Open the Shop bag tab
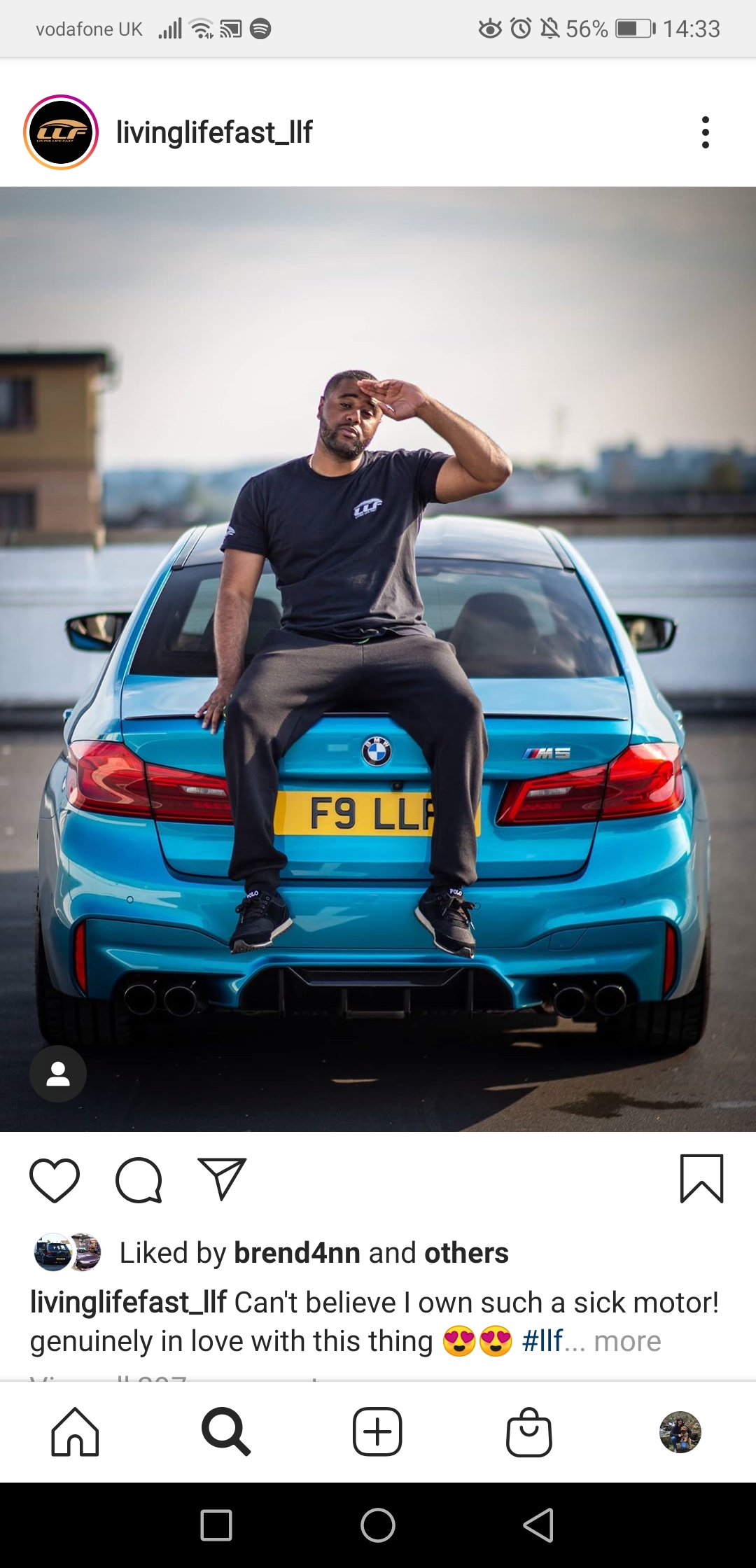Screen dimensions: 756x1568 (x=529, y=1432)
